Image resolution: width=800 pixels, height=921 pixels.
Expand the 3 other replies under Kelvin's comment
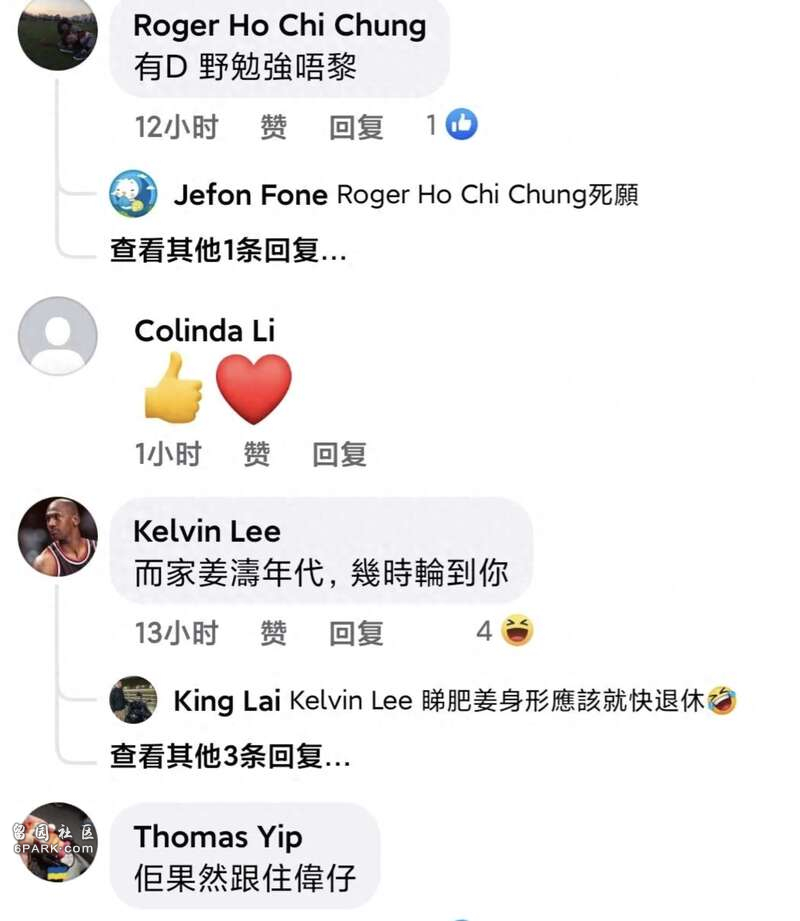coord(230,757)
